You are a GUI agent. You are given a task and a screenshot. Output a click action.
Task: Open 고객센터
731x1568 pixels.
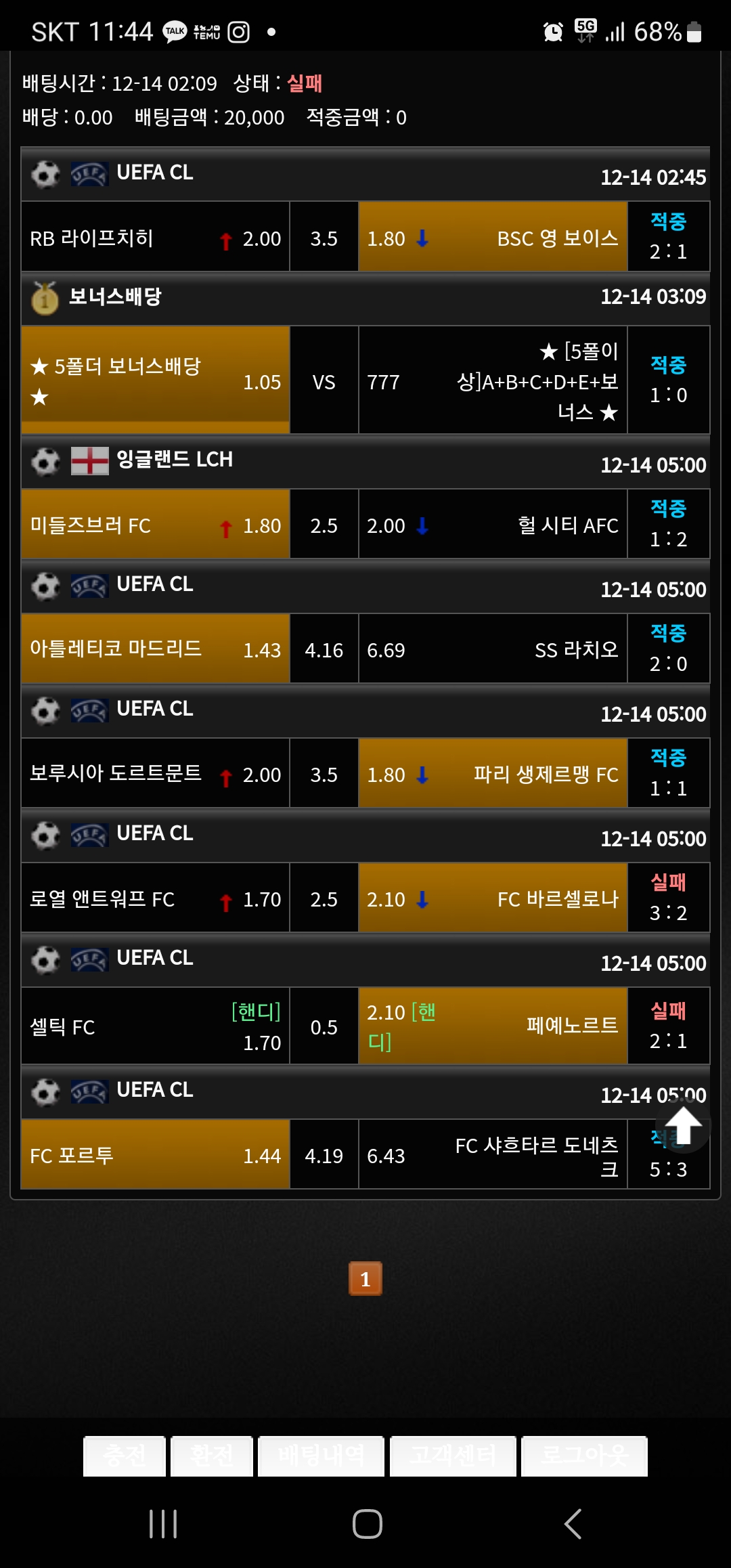click(x=453, y=1456)
